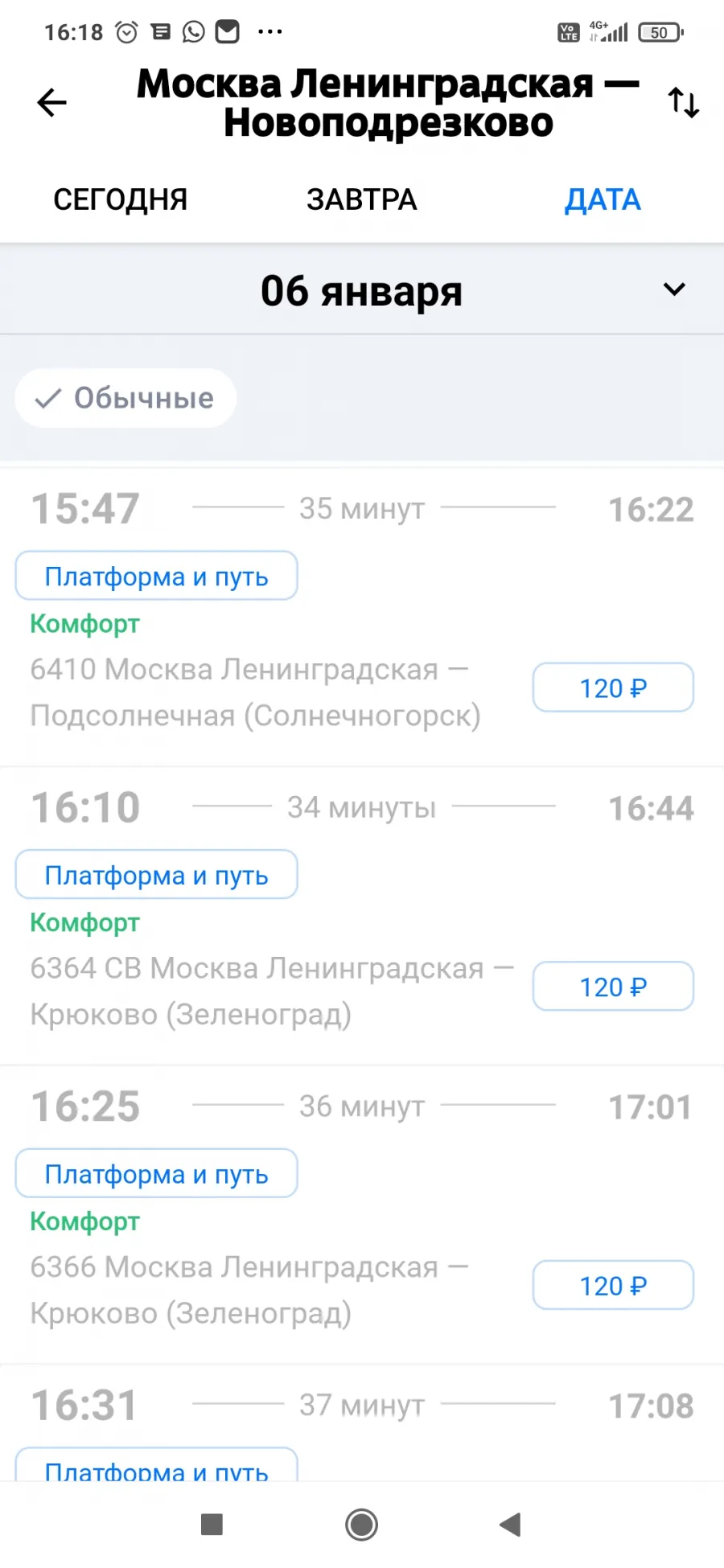Switch to the СЕГОДНЯ tab
724x1568 pixels.
121,199
